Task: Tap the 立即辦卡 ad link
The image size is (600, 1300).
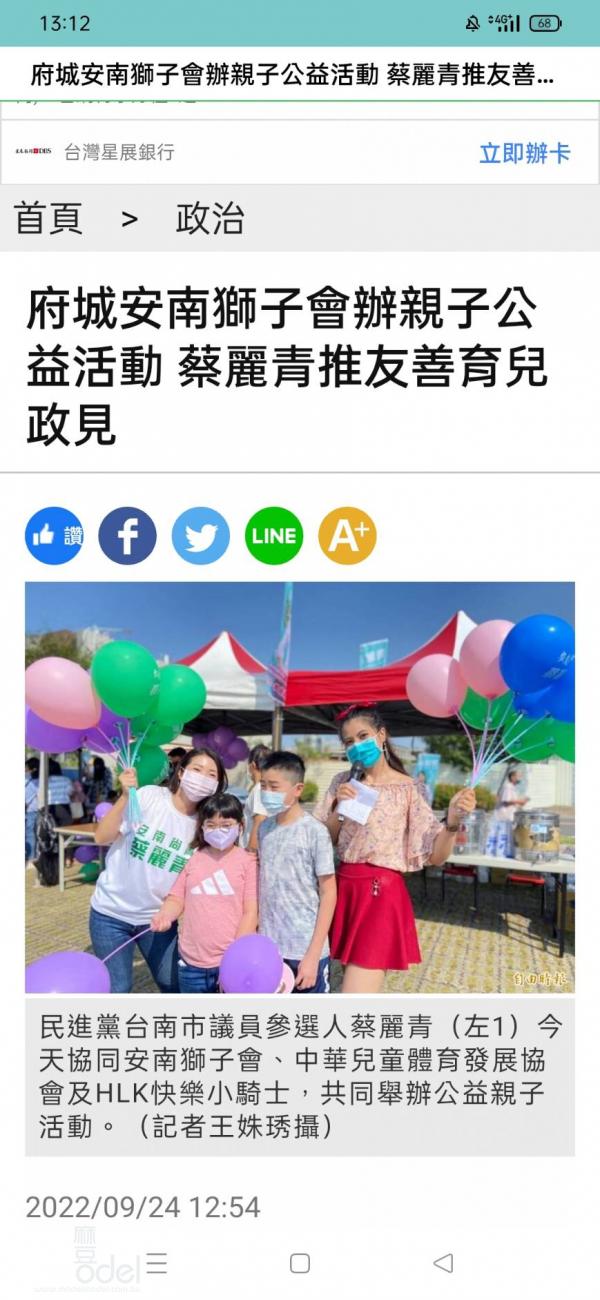Action: pos(524,153)
